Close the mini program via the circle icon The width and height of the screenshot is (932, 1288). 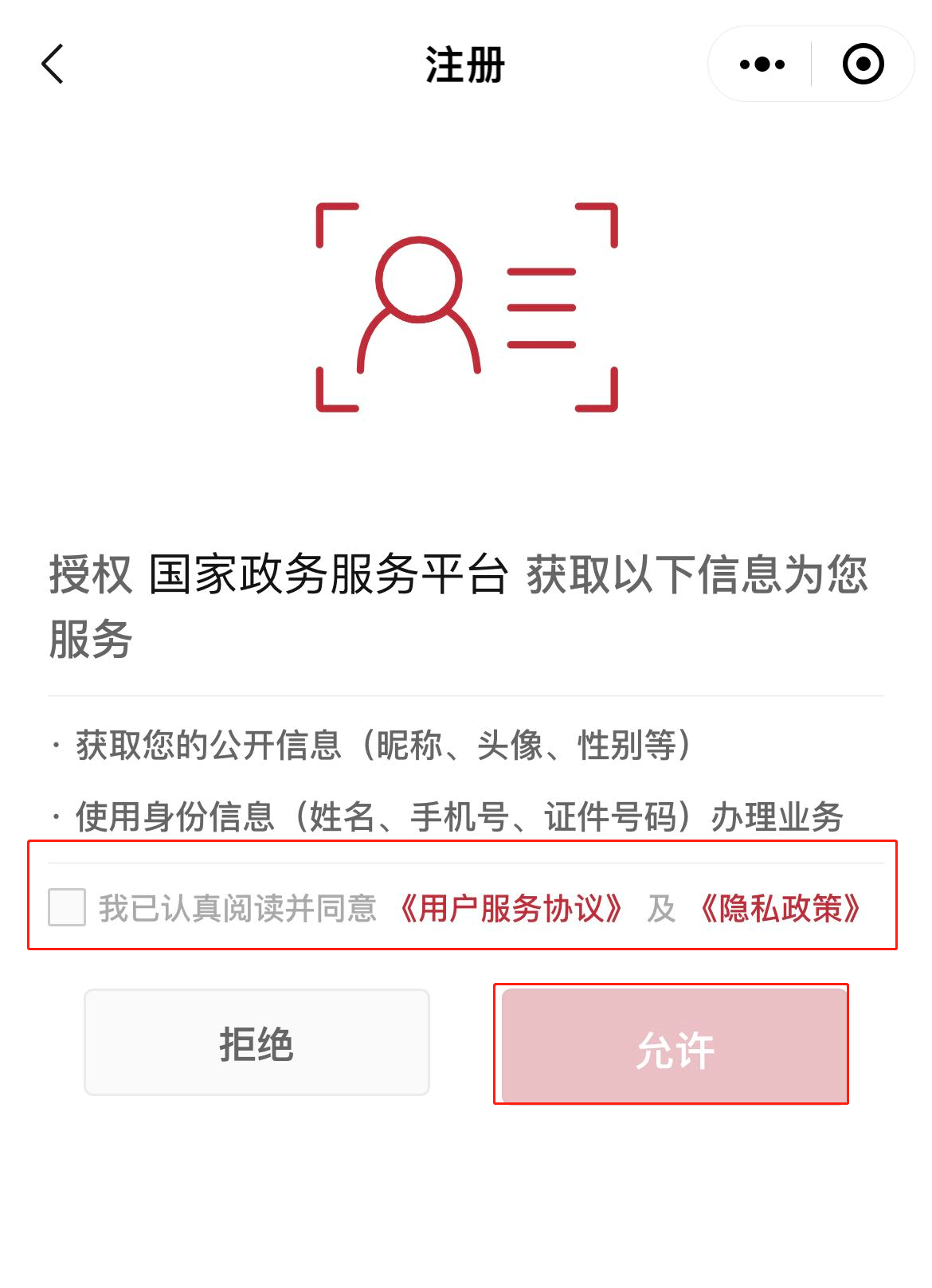[863, 65]
